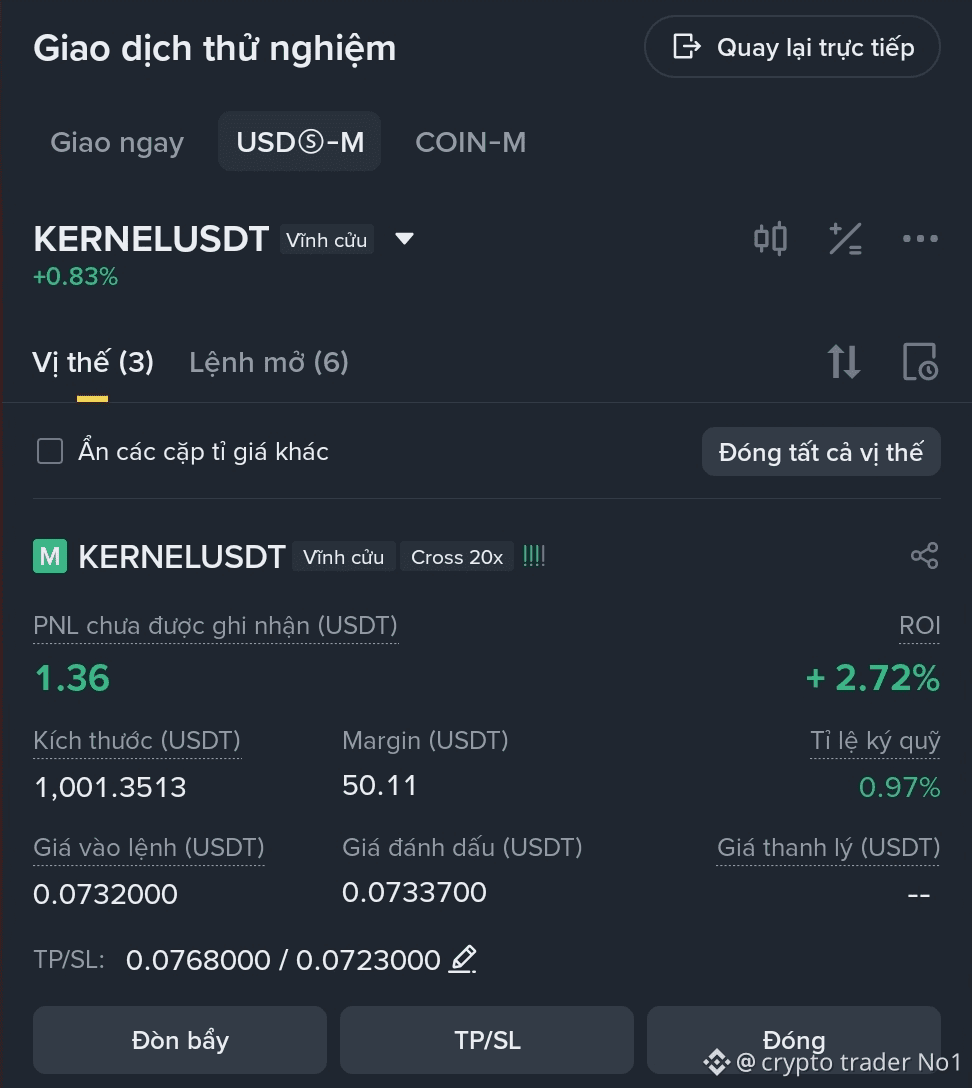Tap the Đòn bẩy button
This screenshot has height=1088, width=972.
click(180, 1040)
